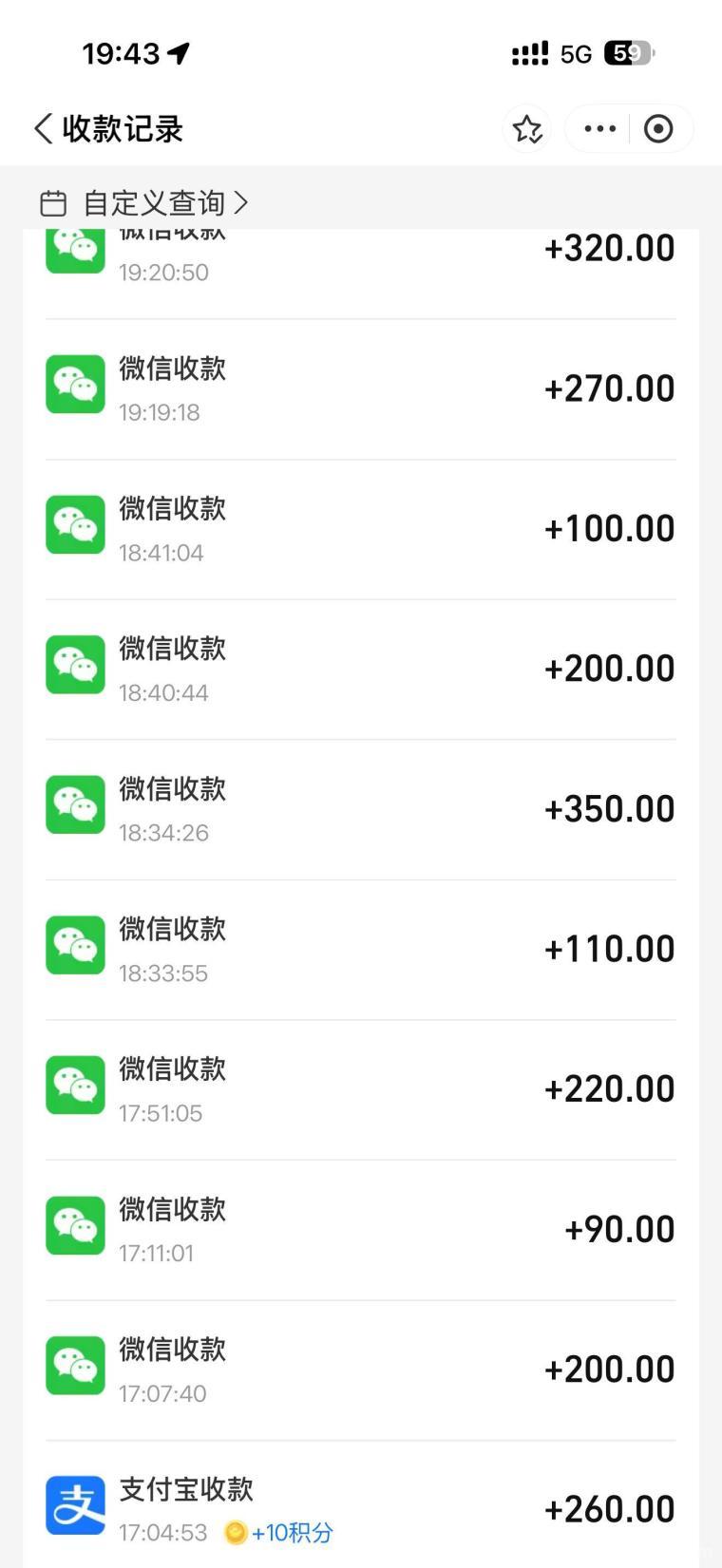Open the +100.00 payment at 18:41:04
Viewport: 722px width, 1568px height.
click(x=361, y=529)
